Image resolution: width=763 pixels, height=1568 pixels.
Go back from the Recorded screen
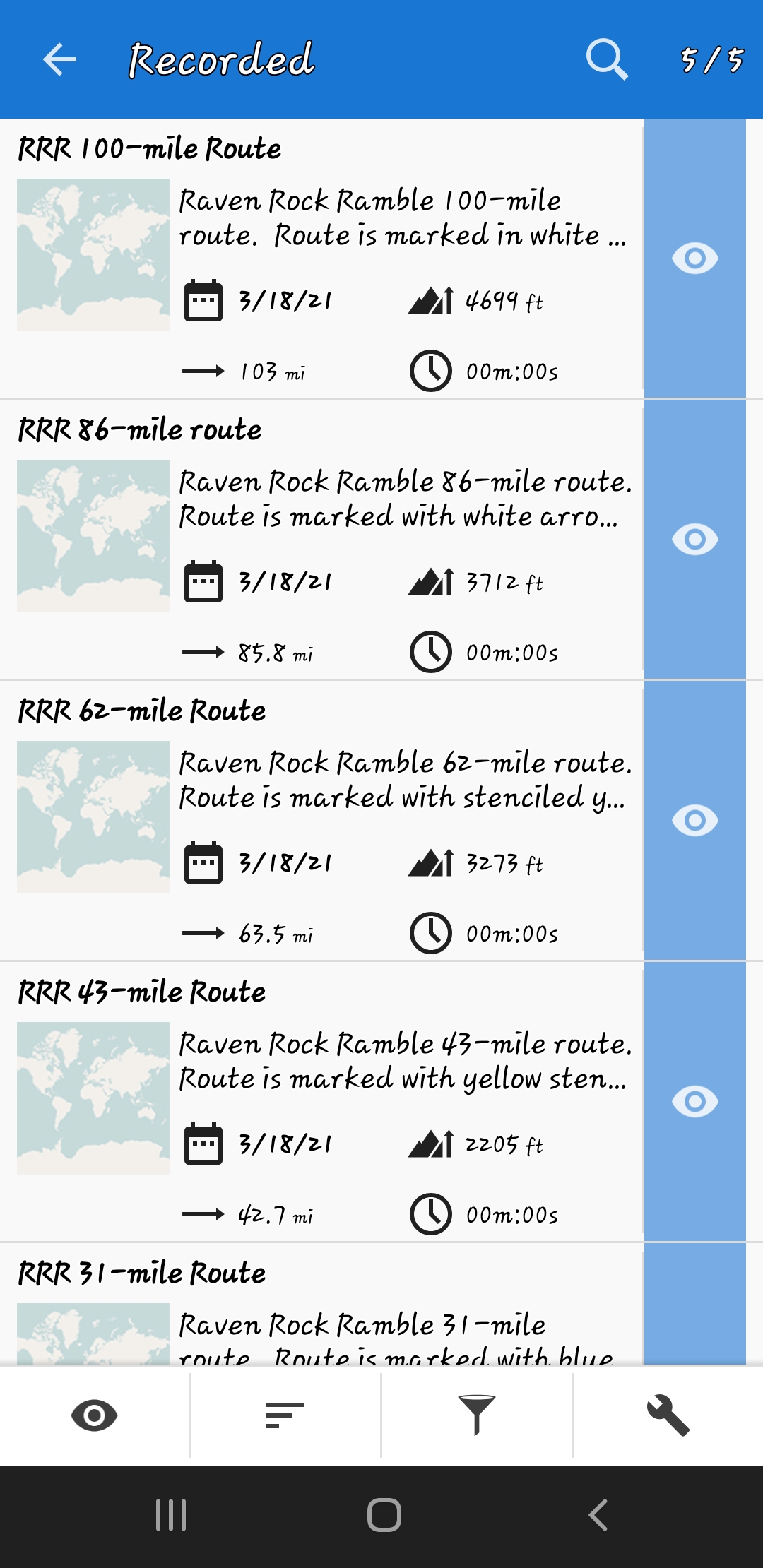[59, 59]
